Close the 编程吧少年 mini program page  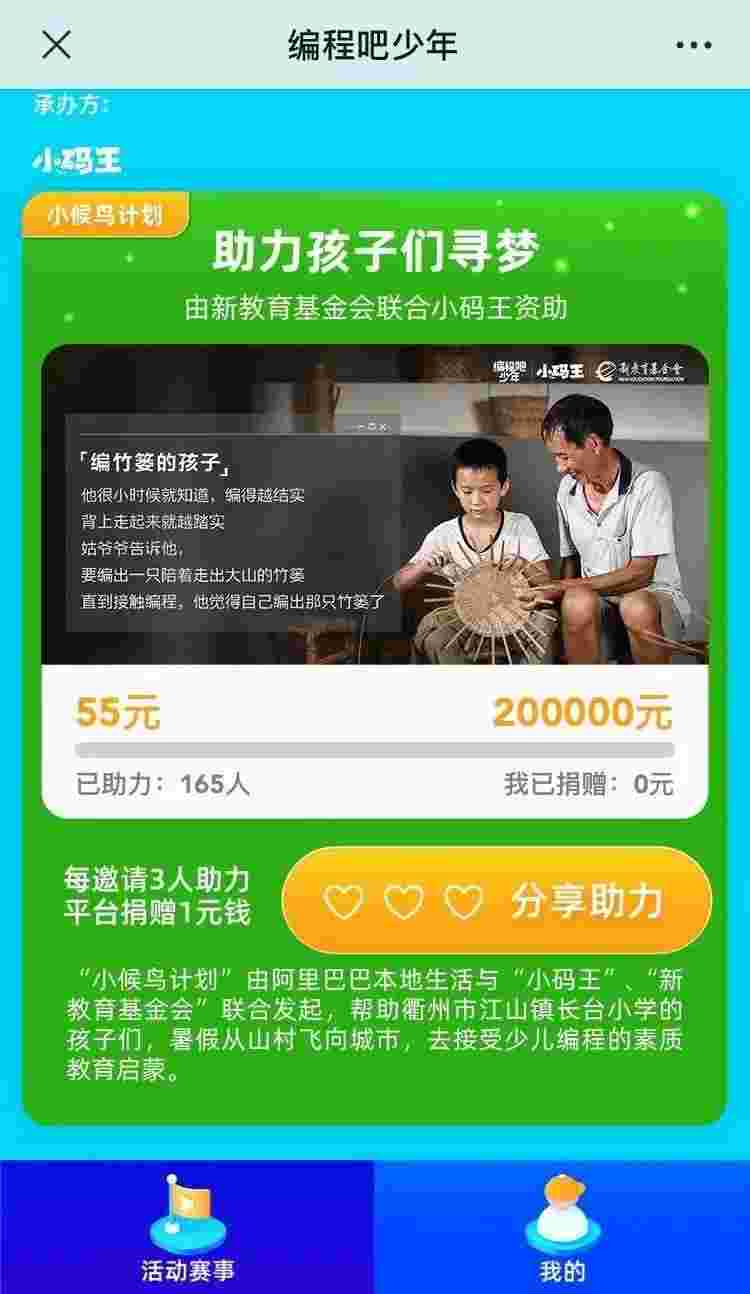pyautogui.click(x=56, y=45)
